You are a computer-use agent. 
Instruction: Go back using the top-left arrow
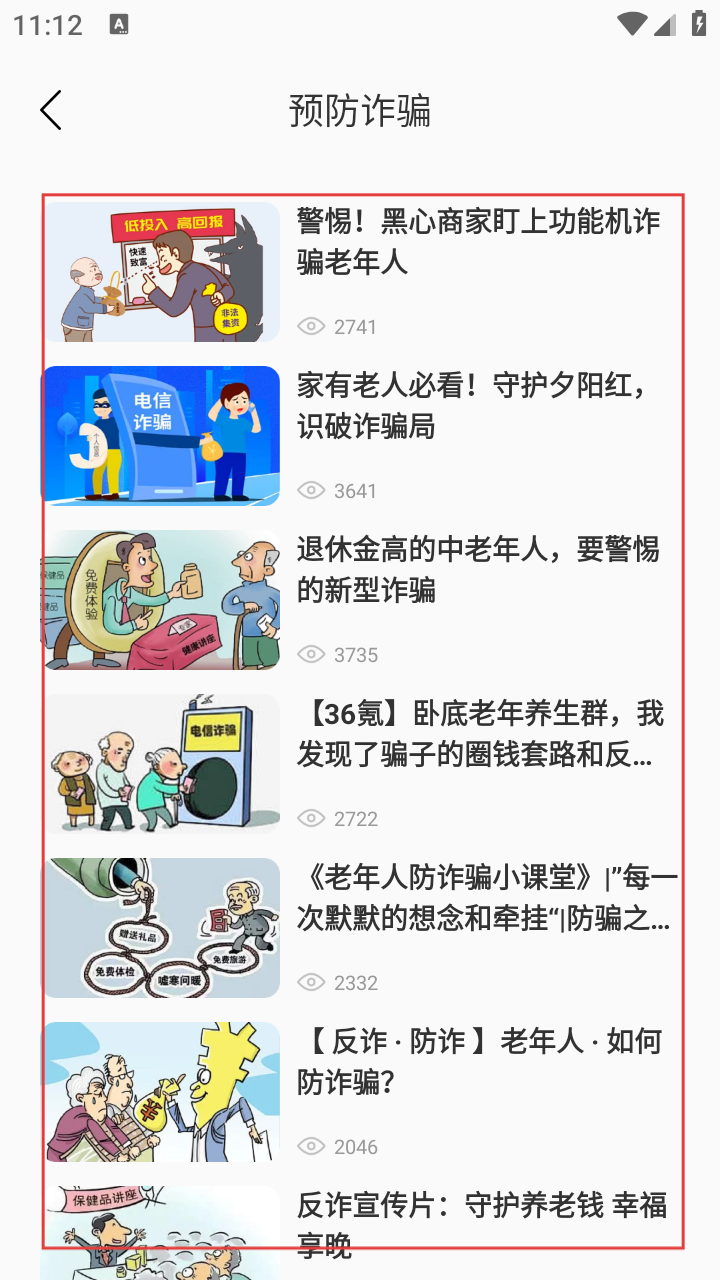tap(51, 110)
